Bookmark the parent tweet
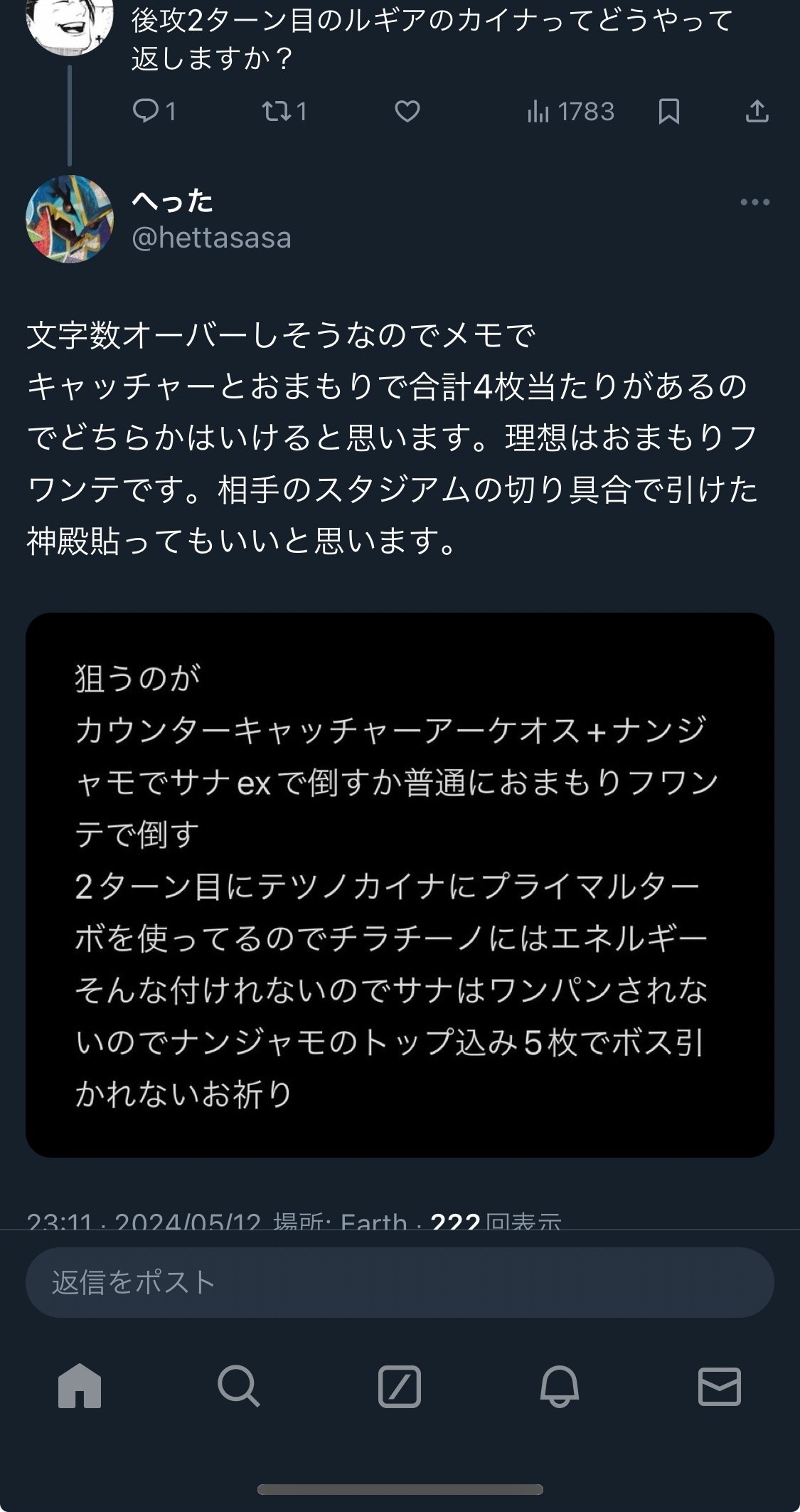Viewport: 800px width, 1512px height. click(669, 112)
